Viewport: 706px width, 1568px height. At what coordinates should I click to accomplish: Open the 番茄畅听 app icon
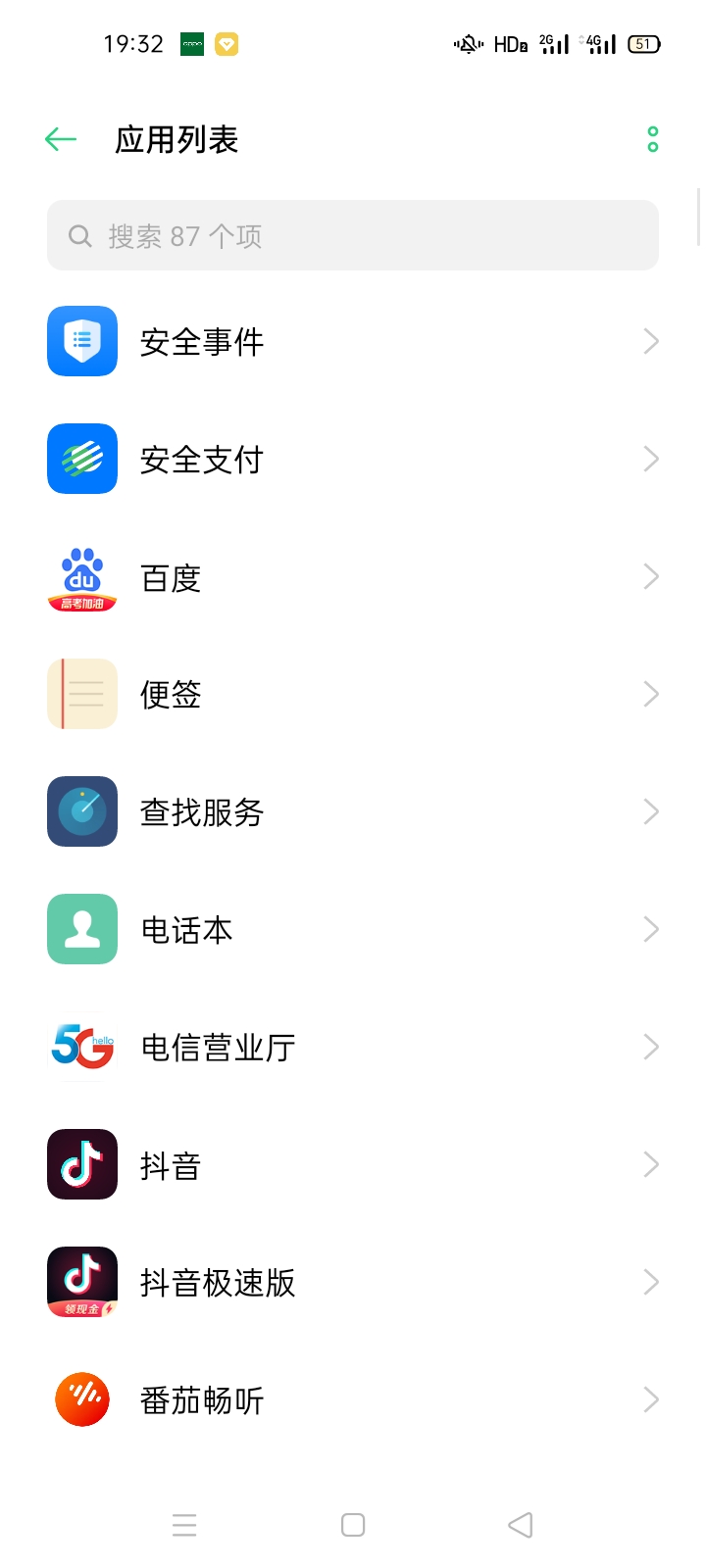click(x=81, y=1398)
